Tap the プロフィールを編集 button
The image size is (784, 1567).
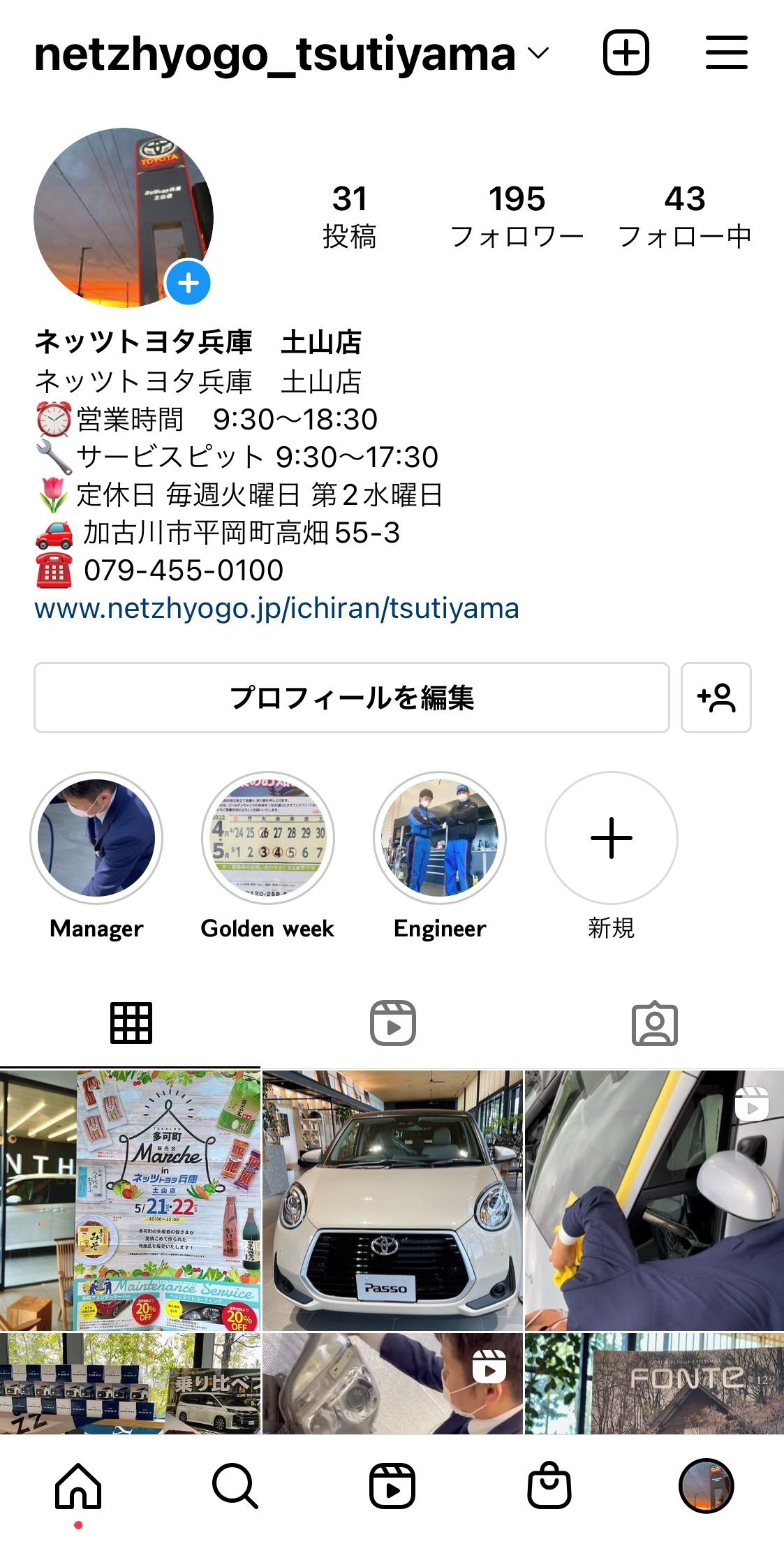pos(351,697)
